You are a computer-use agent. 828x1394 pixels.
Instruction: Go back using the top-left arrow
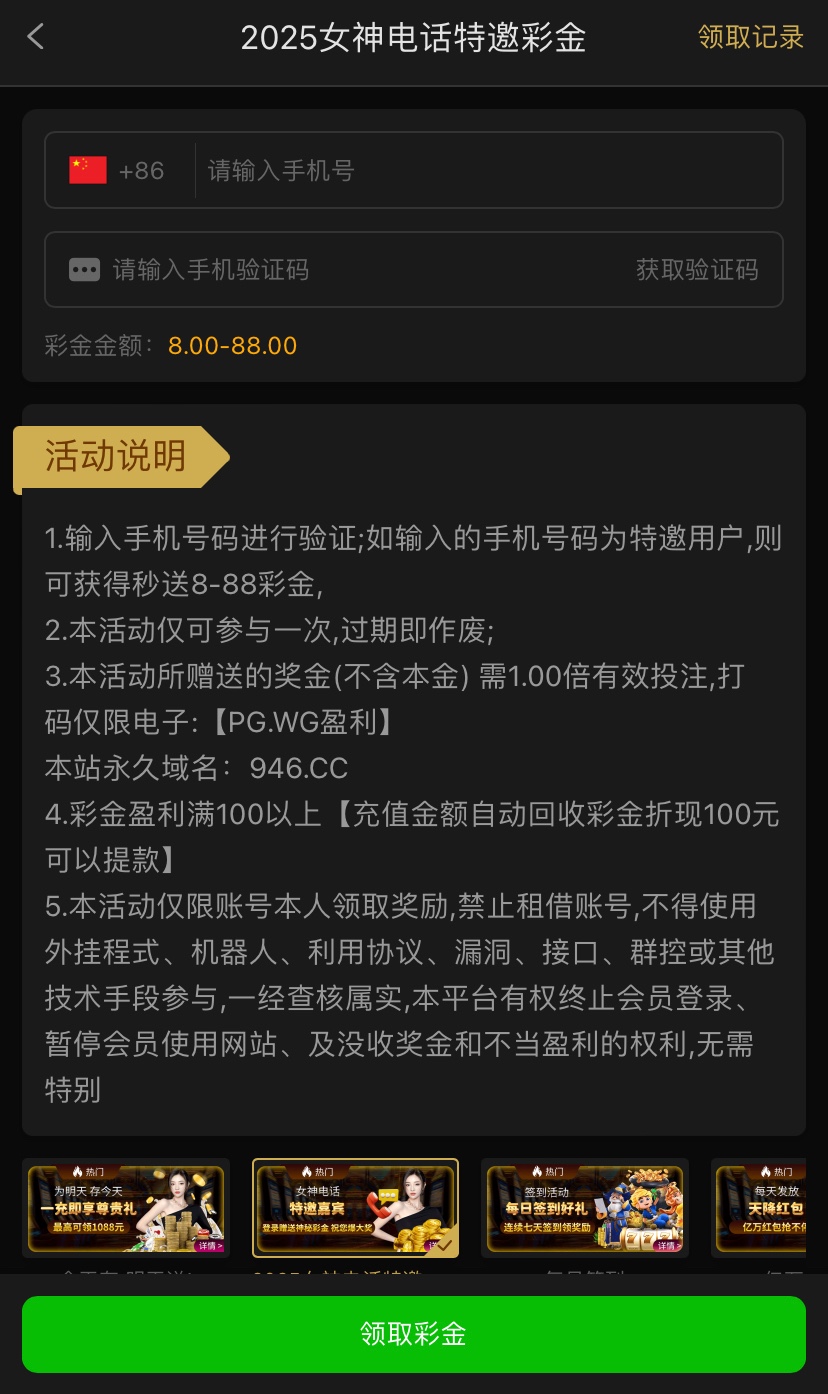[x=36, y=38]
